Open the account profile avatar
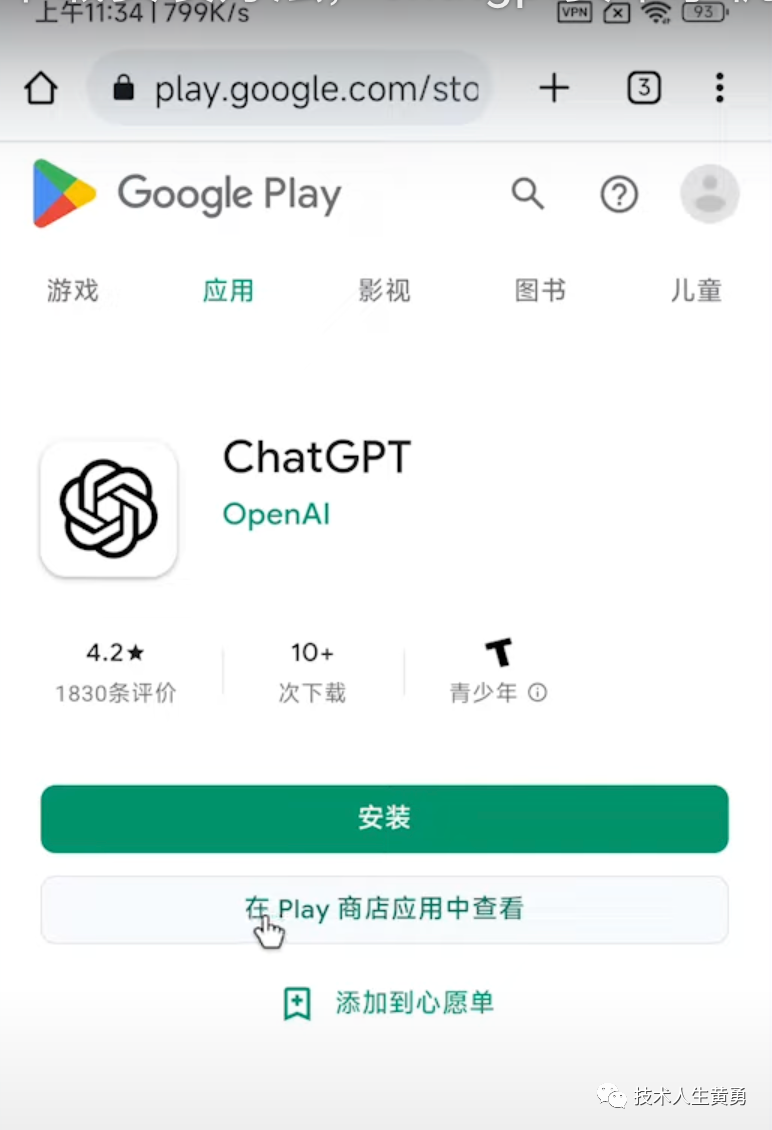The height and width of the screenshot is (1130, 772). (x=709, y=194)
